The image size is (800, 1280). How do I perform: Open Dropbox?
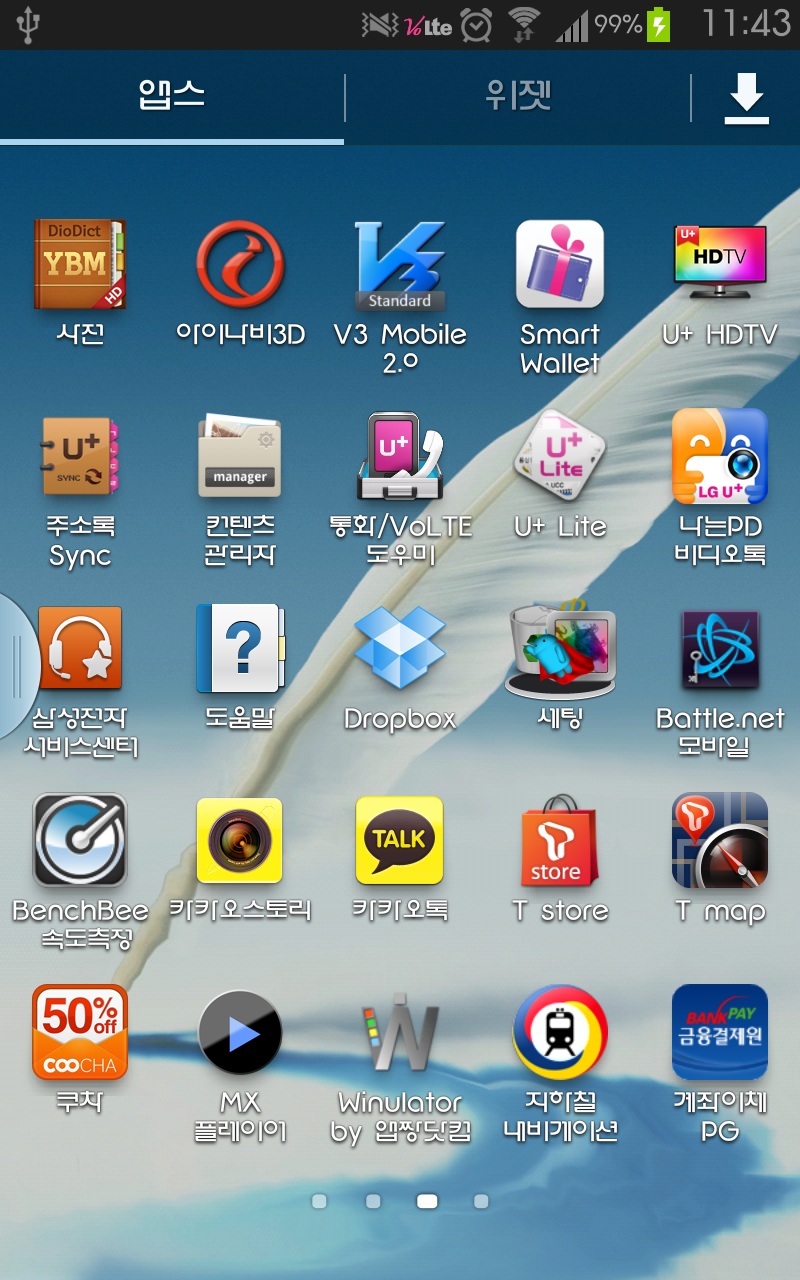point(400,648)
